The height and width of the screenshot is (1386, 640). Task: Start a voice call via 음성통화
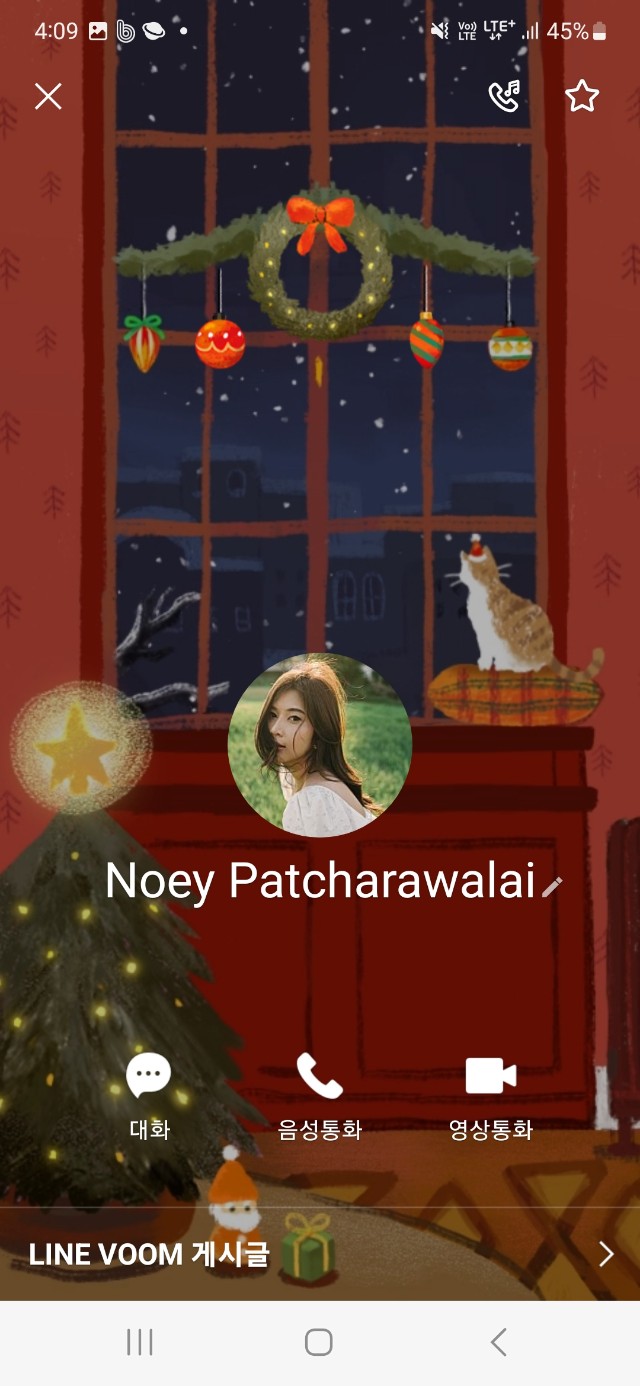pos(320,1095)
